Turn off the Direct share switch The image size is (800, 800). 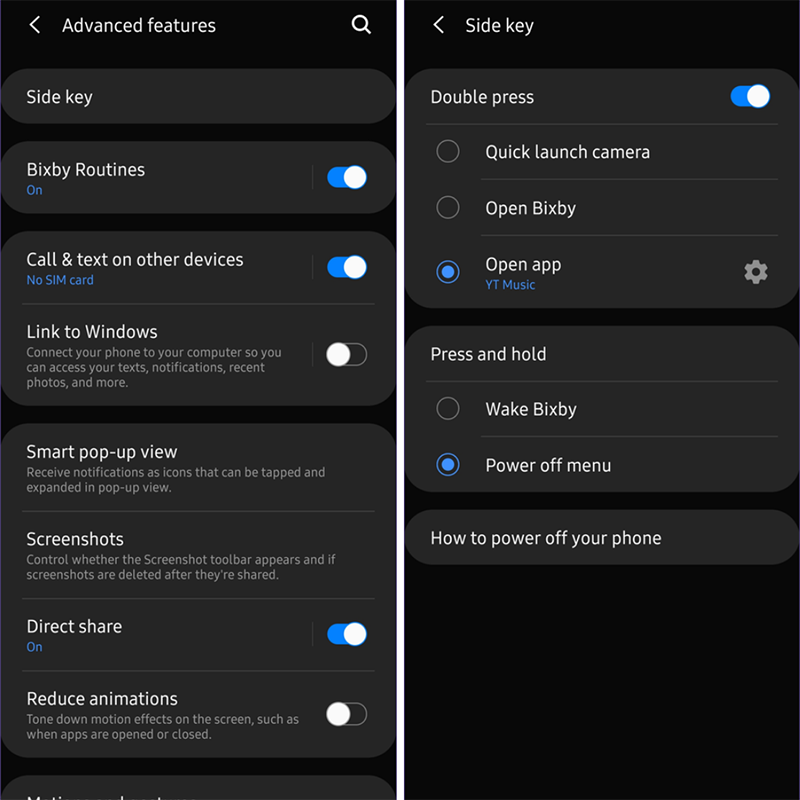click(347, 634)
